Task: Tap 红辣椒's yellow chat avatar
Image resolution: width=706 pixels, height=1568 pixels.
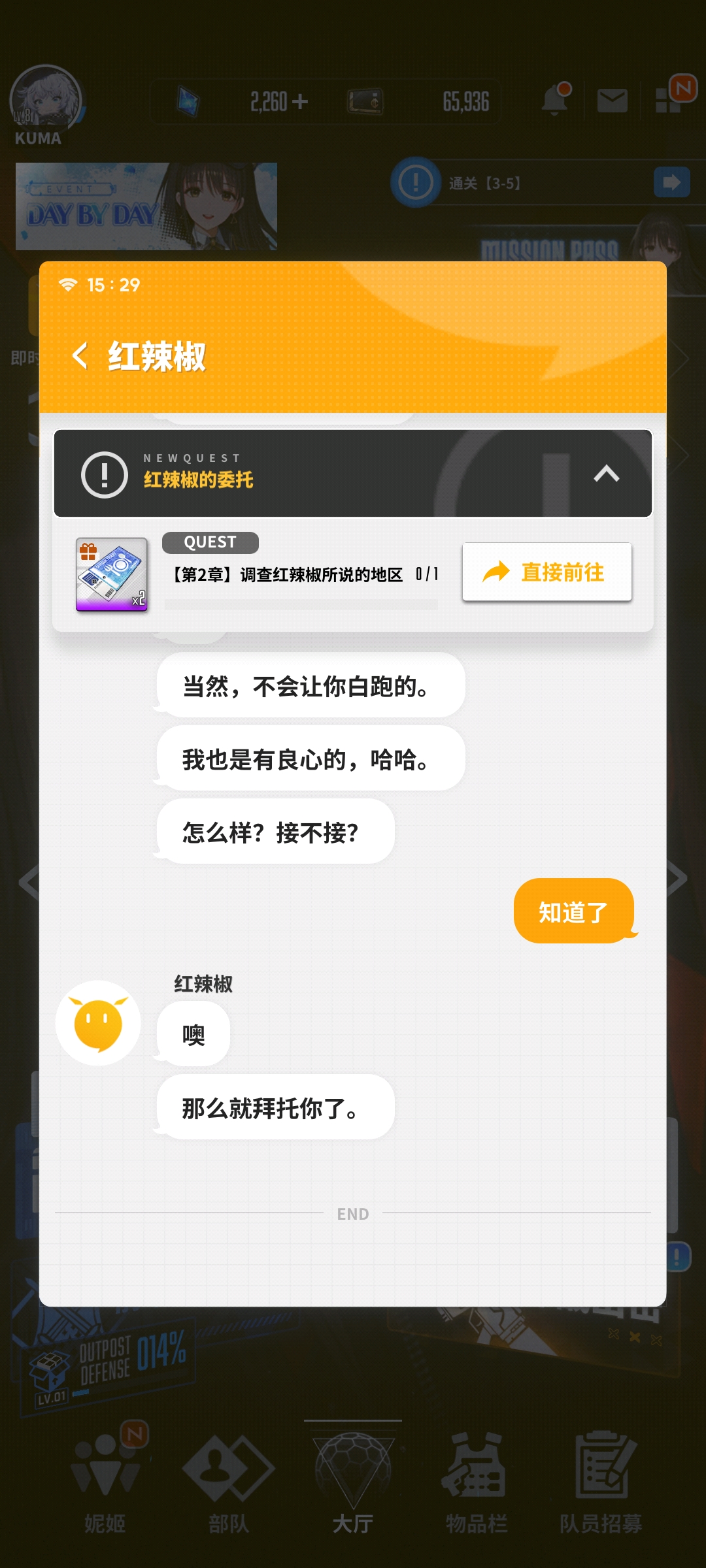Action: tap(97, 1024)
